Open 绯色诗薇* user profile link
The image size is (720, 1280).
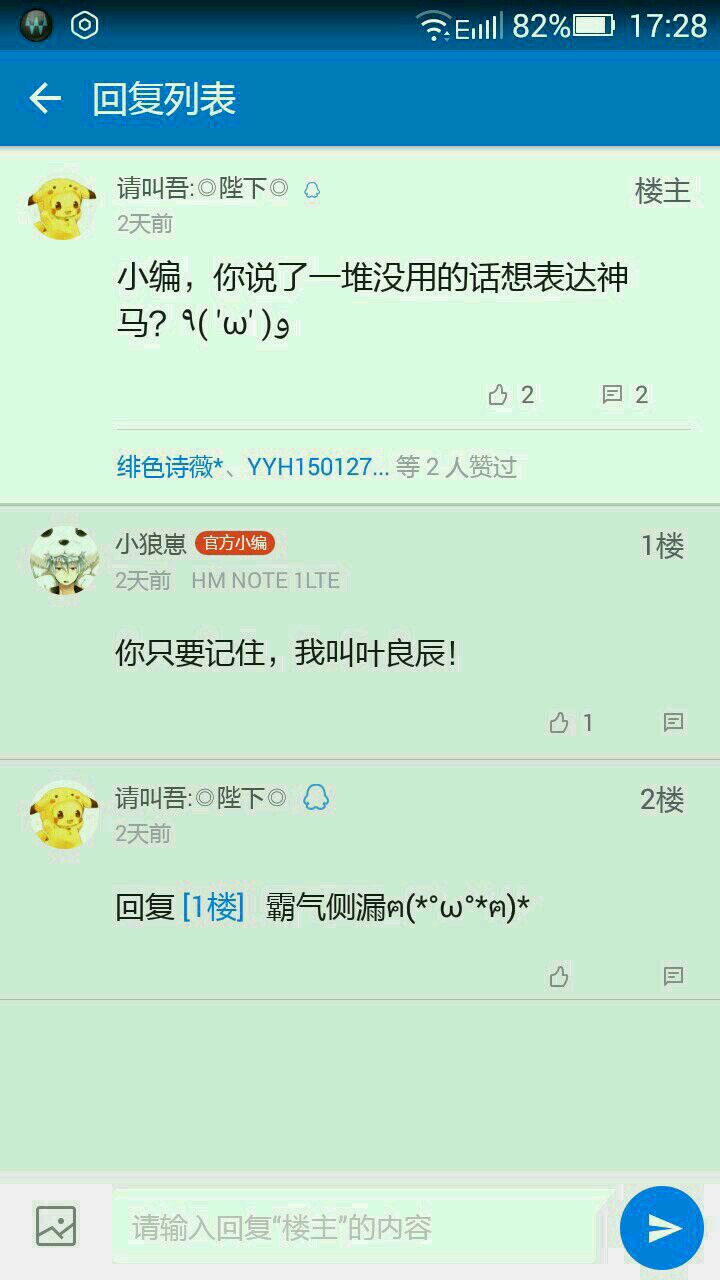tap(168, 467)
